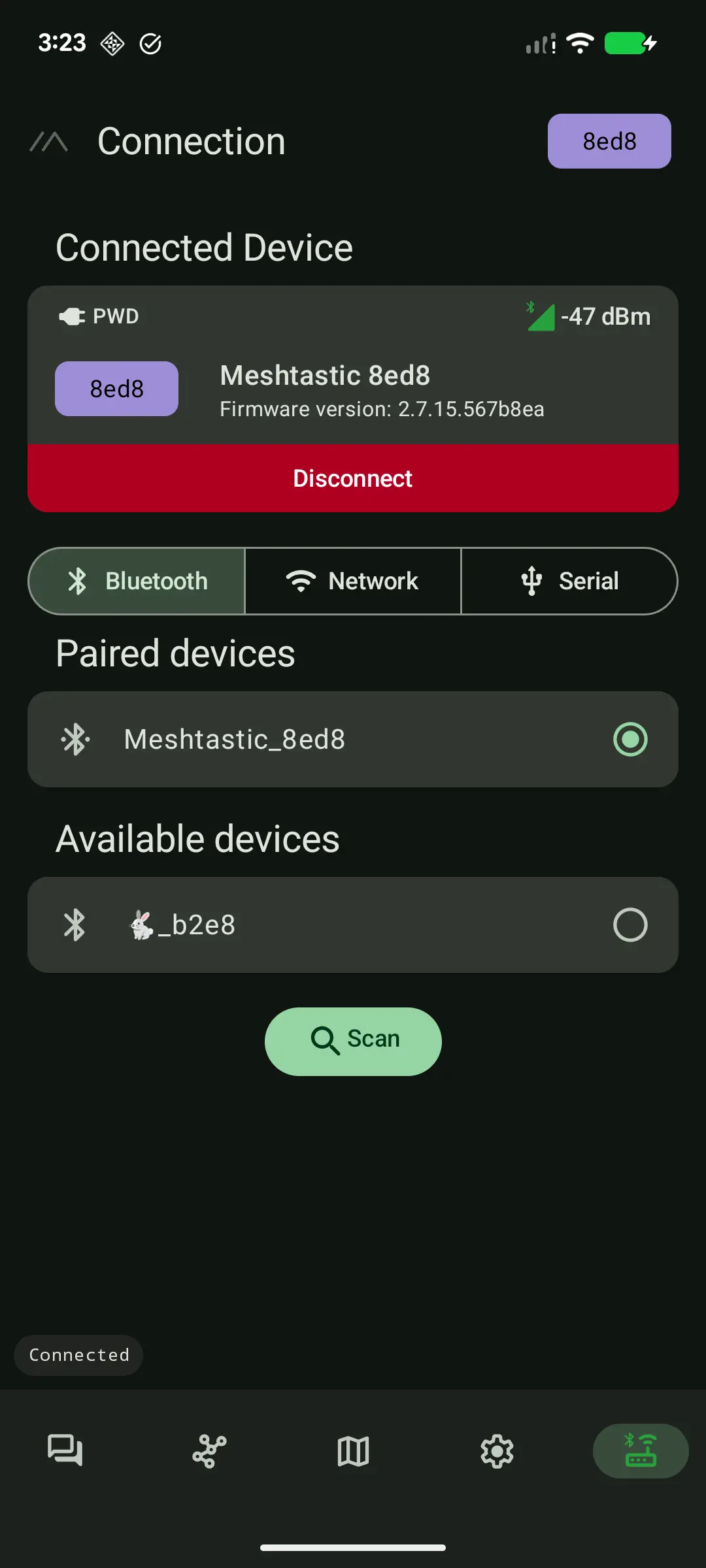Select the _b2e8 device radio button
706x1568 pixels.
(630, 924)
